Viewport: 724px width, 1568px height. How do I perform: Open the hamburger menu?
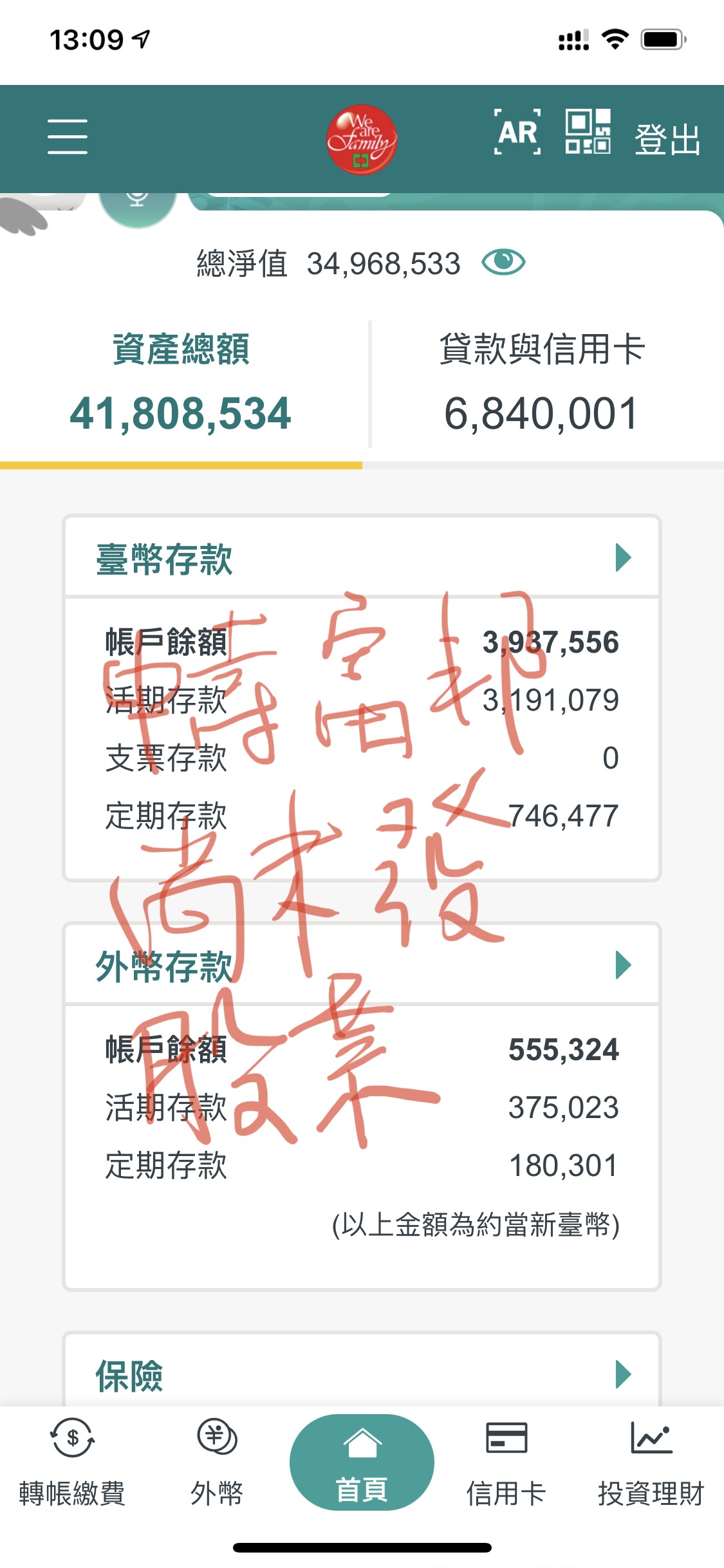click(x=67, y=136)
